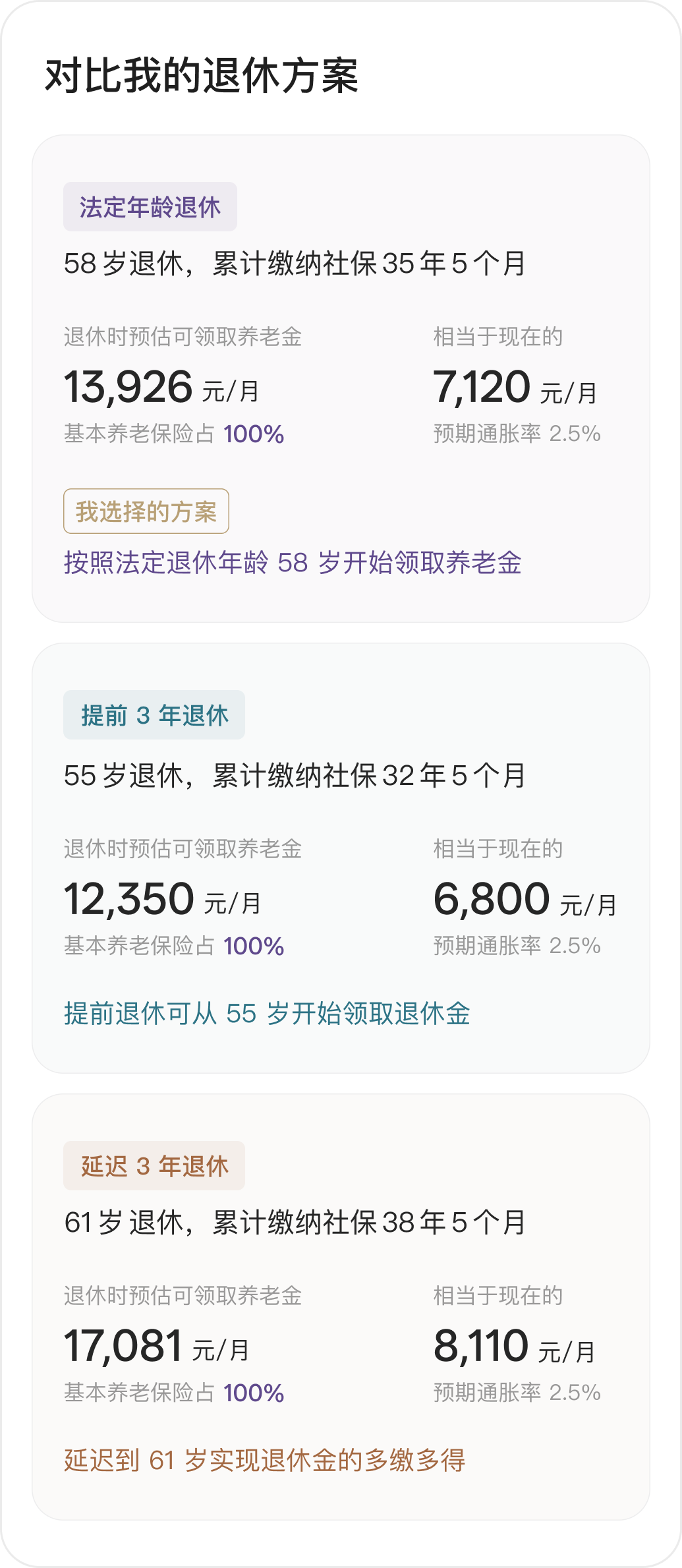
Task: Select the 提前 3 年退休 plan badge
Action: point(154,714)
